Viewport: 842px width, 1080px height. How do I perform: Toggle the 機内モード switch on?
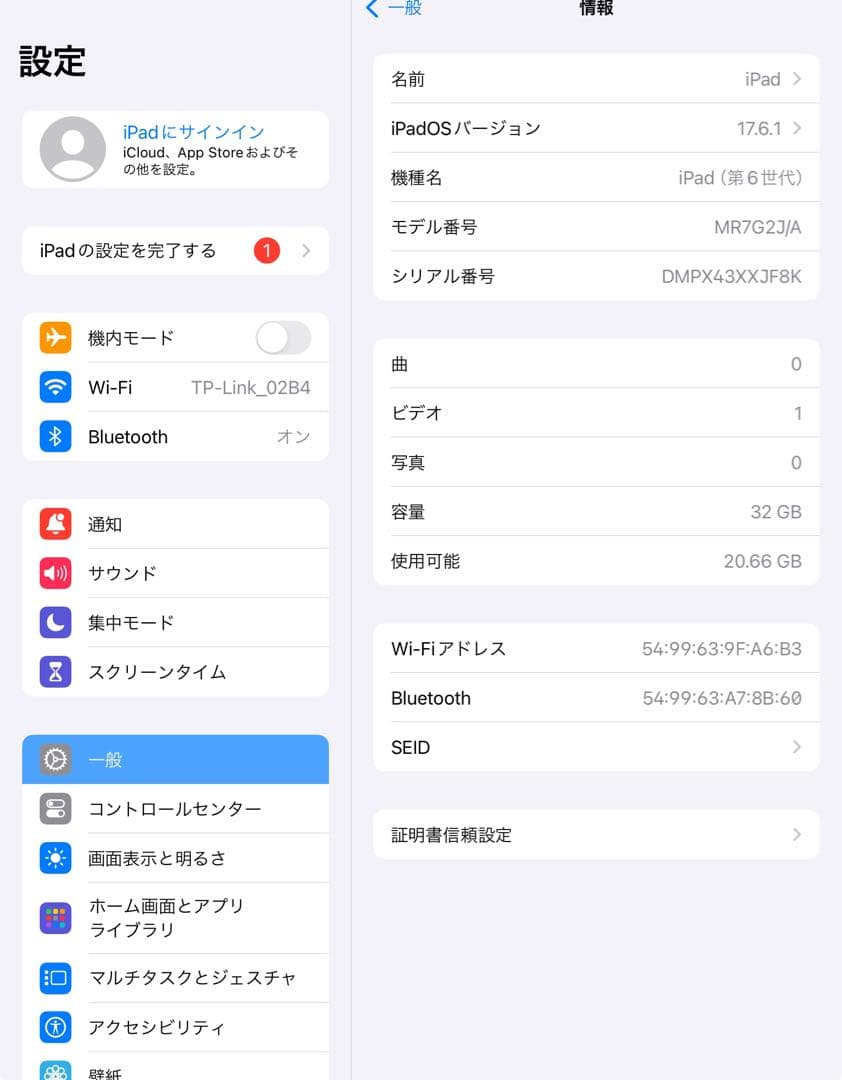(x=283, y=337)
